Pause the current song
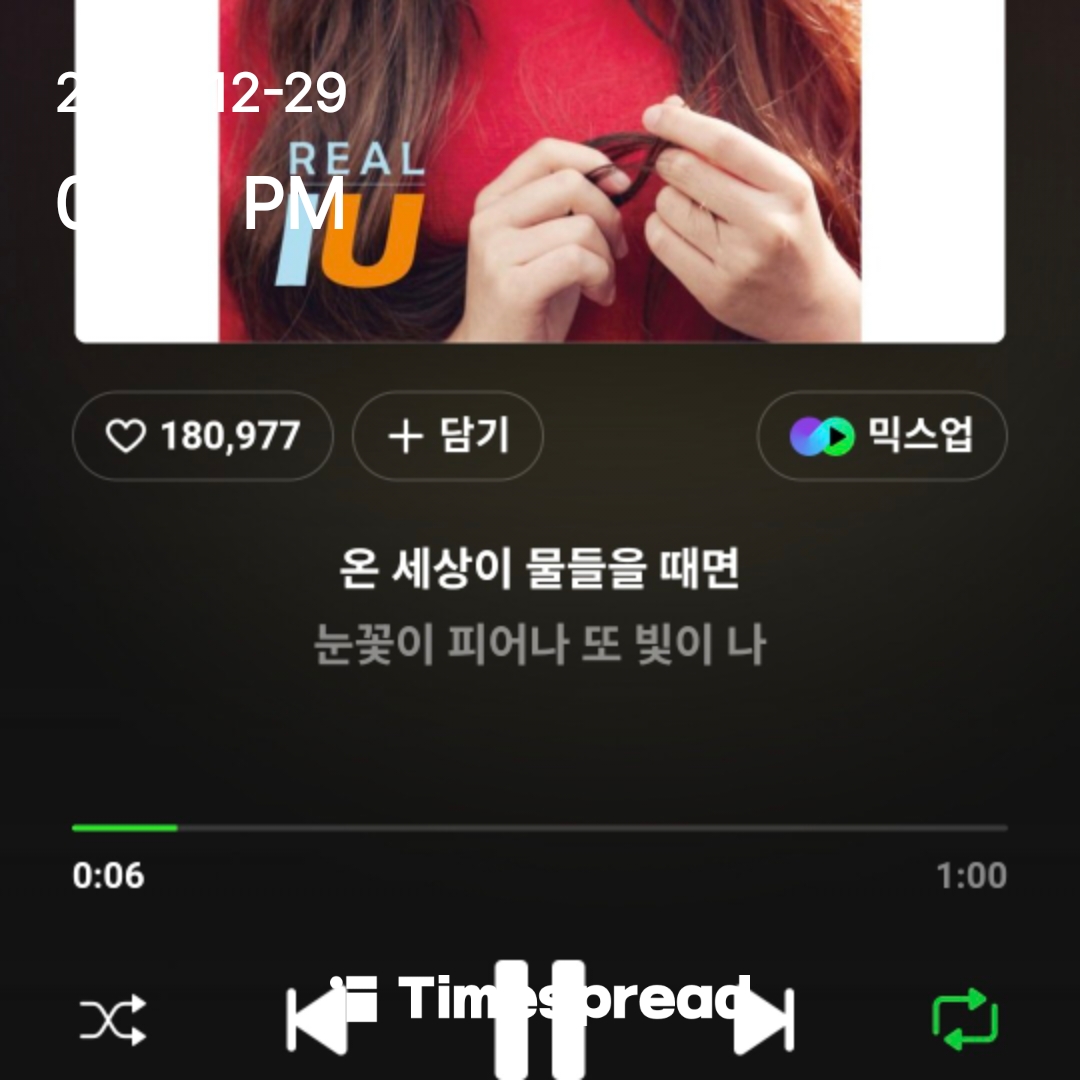The height and width of the screenshot is (1080, 1080). point(540,1020)
